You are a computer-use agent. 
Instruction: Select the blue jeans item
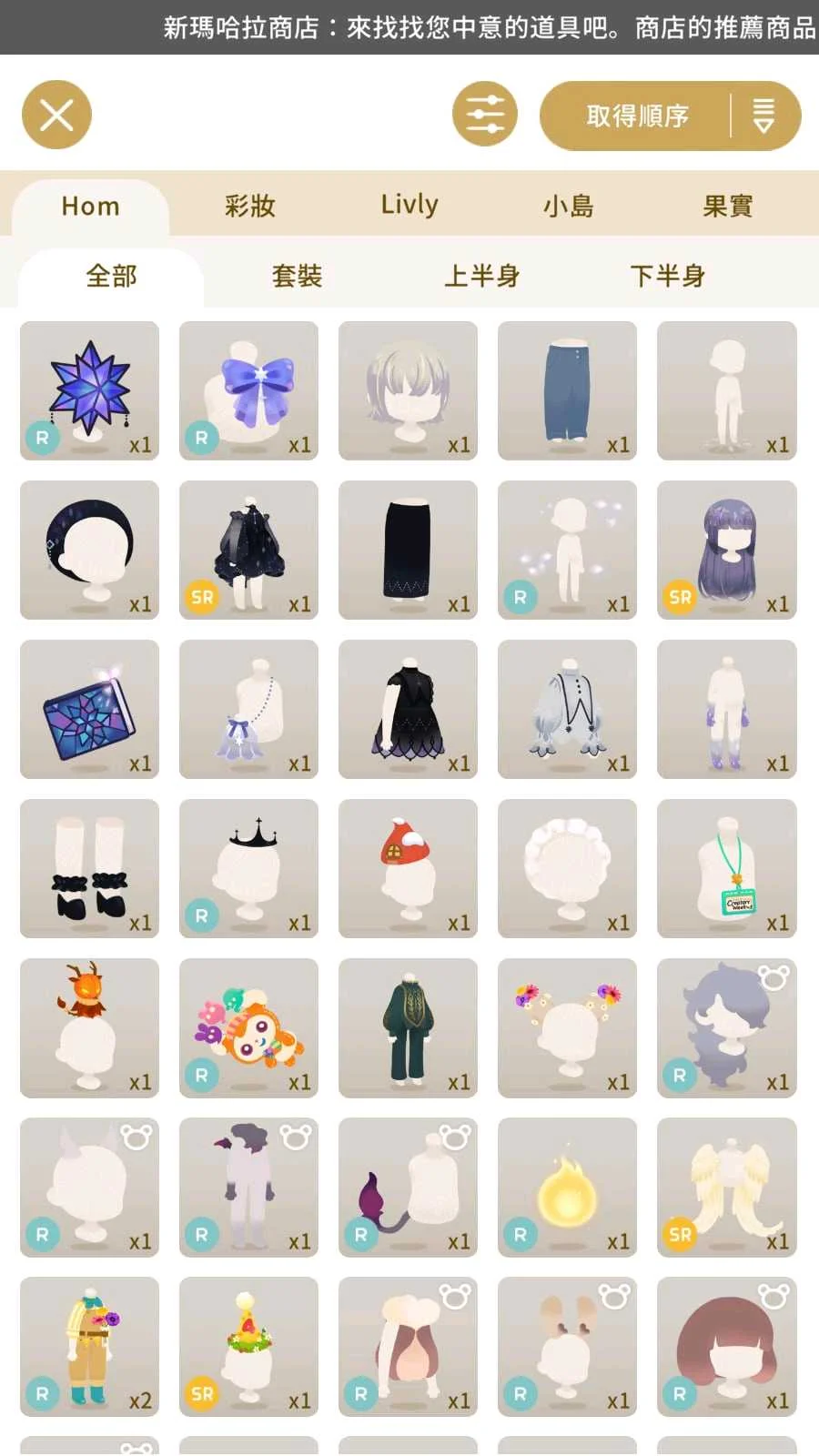coord(567,390)
